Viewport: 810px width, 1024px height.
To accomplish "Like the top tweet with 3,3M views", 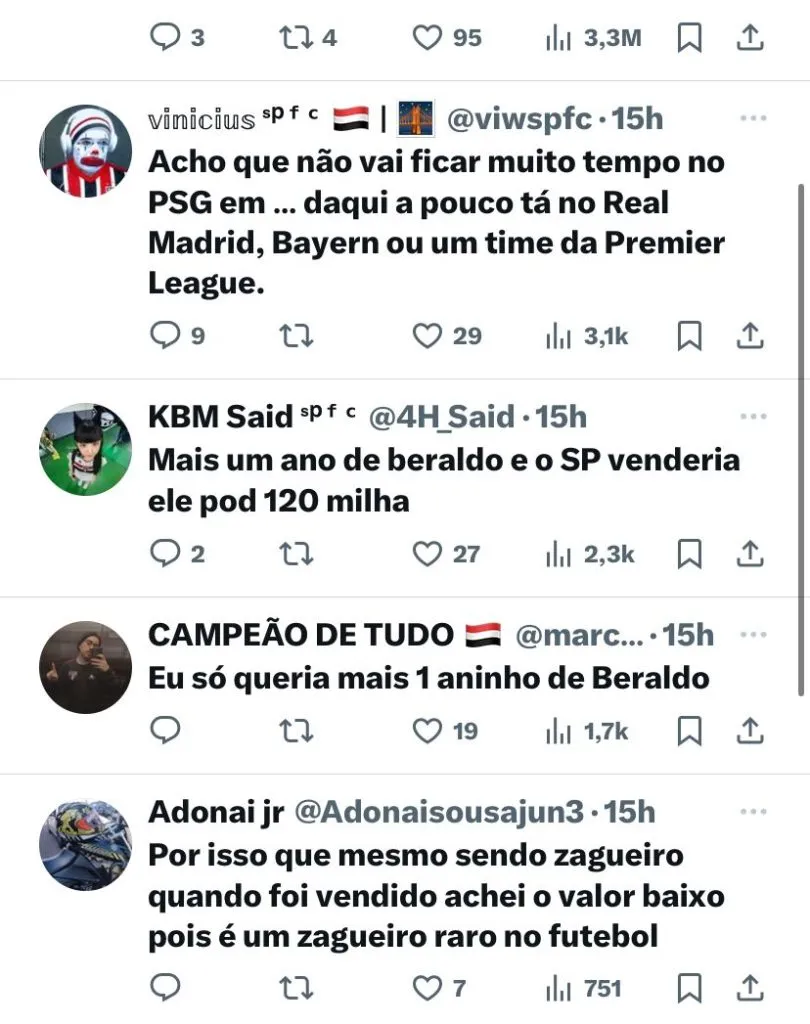I will pyautogui.click(x=428, y=38).
